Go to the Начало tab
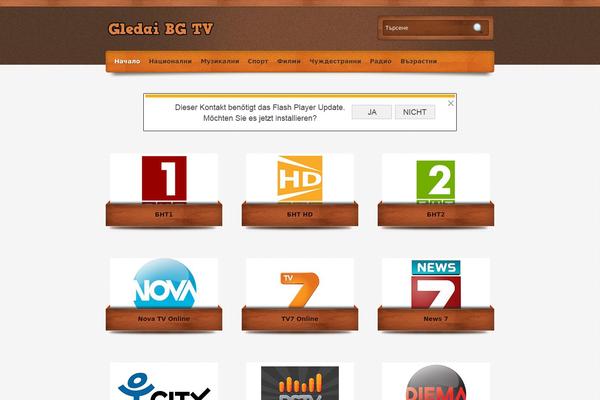 tap(127, 62)
